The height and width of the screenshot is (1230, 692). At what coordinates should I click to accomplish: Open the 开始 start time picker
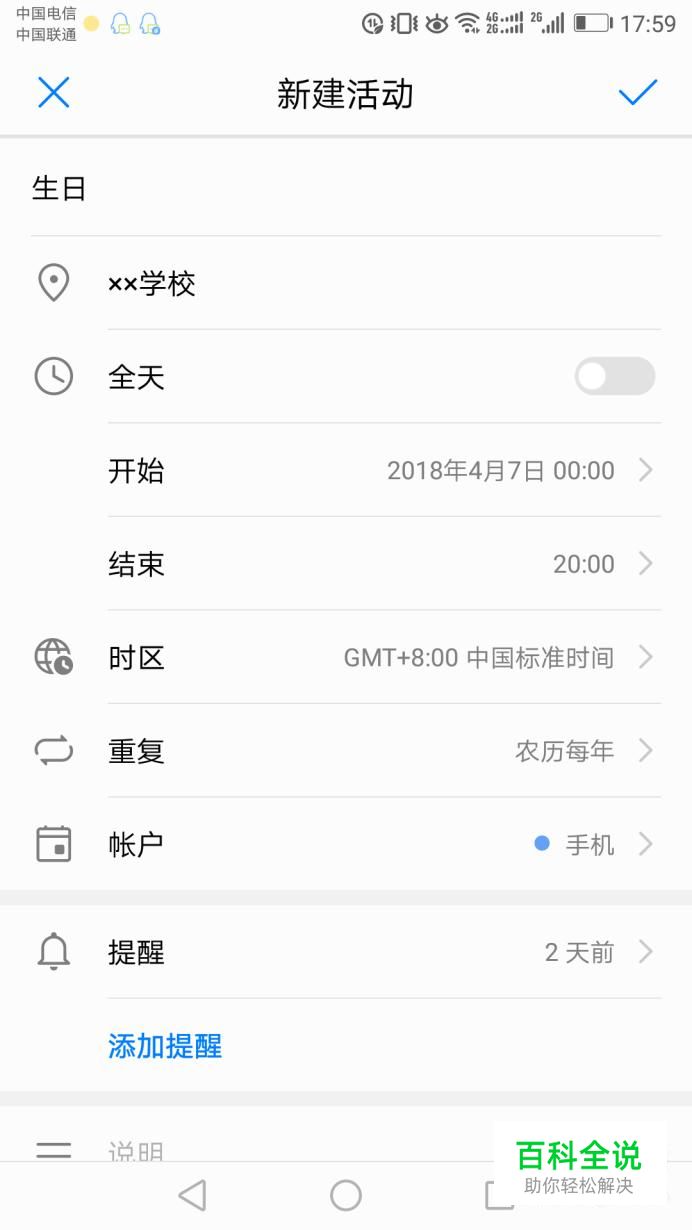point(384,470)
